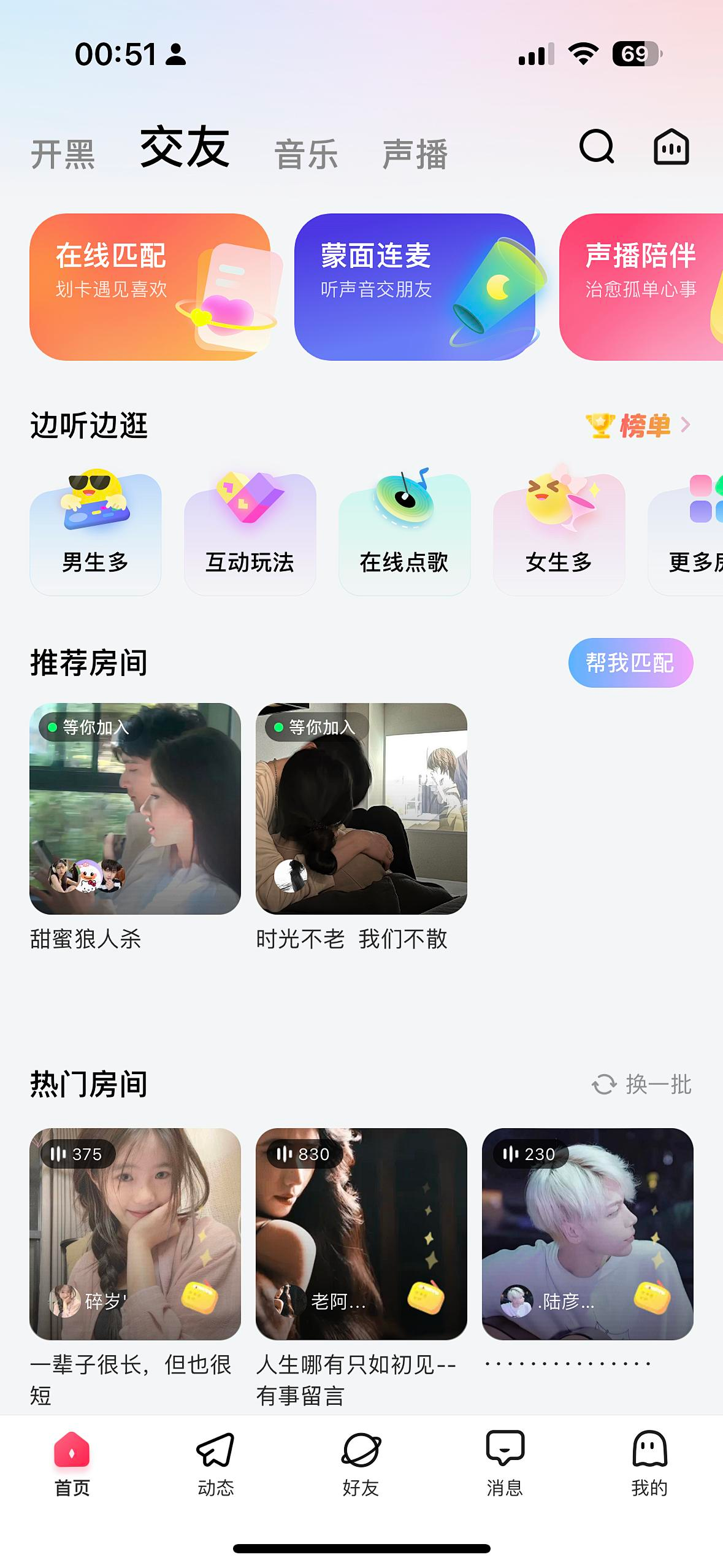
Task: Go to the 动态 tab
Action: (216, 1462)
